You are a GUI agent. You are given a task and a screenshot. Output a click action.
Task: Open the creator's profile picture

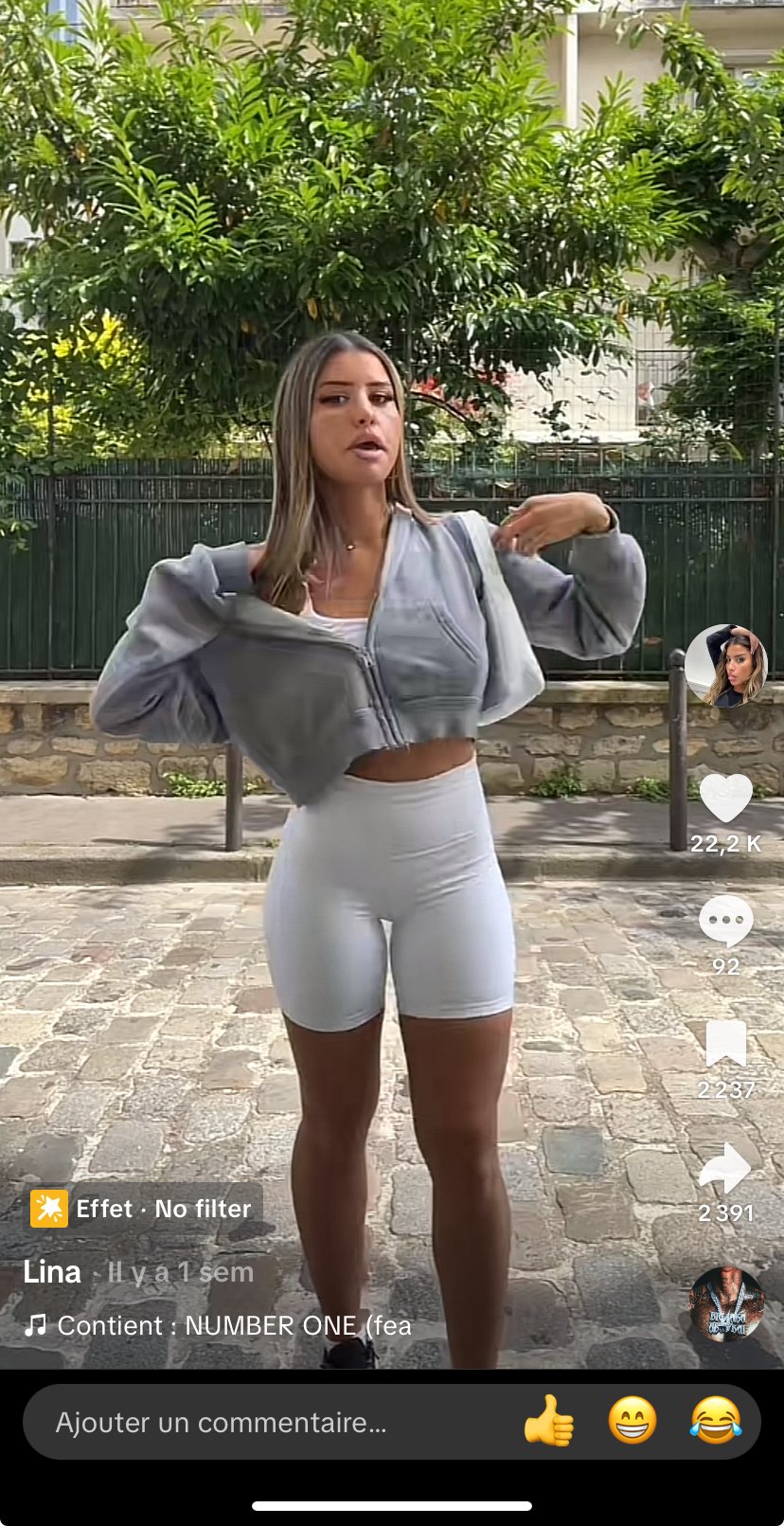[725, 666]
